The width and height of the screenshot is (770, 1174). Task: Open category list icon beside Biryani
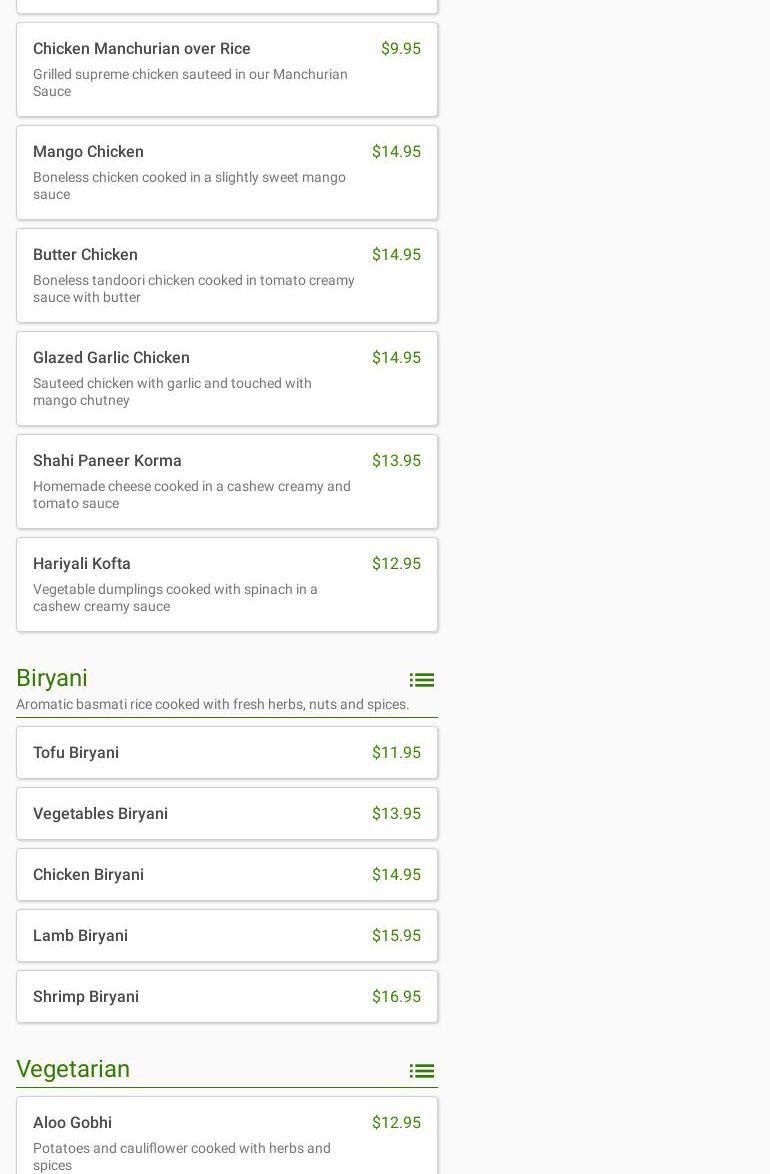click(421, 680)
